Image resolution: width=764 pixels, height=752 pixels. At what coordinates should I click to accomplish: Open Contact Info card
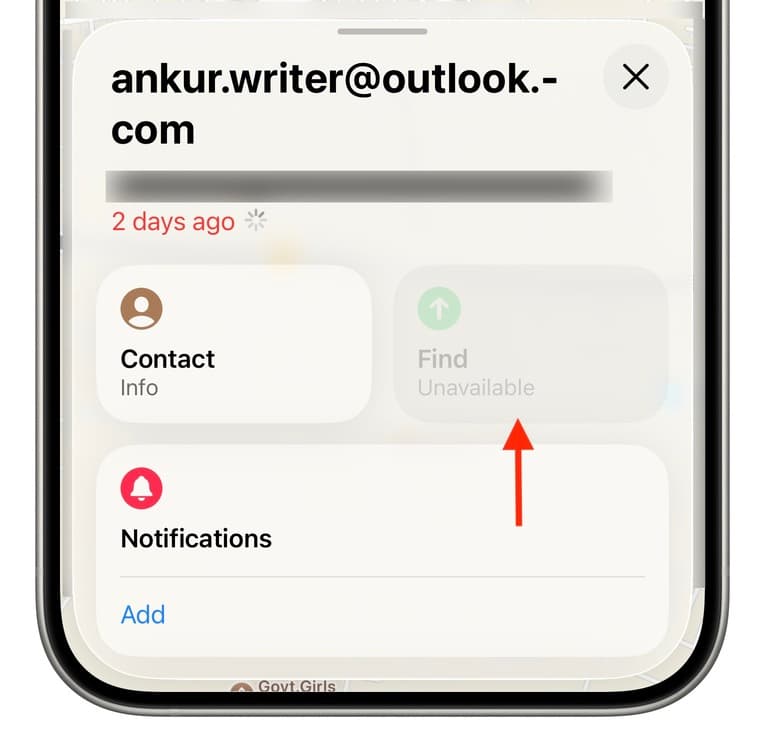pyautogui.click(x=234, y=343)
